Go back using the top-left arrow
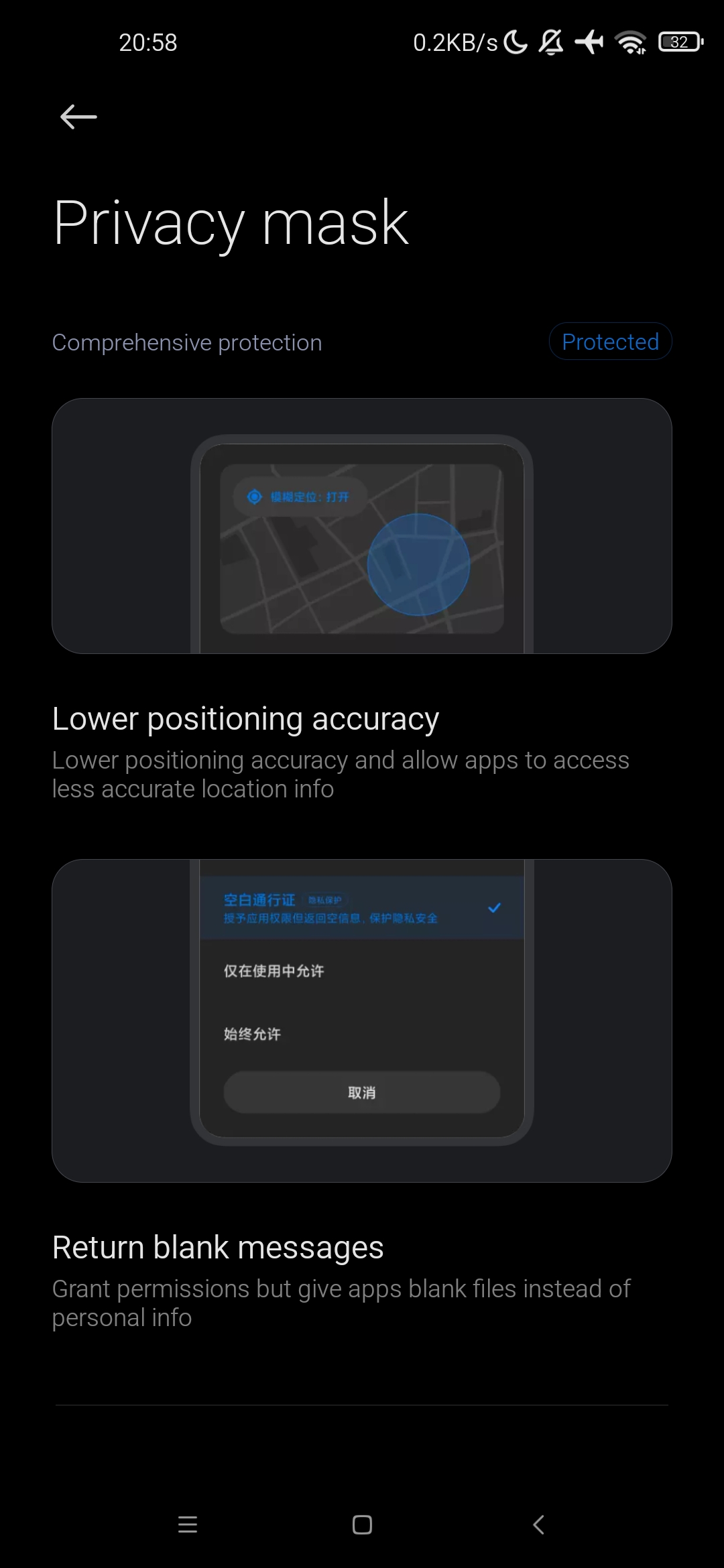724x1568 pixels. pyautogui.click(x=78, y=117)
